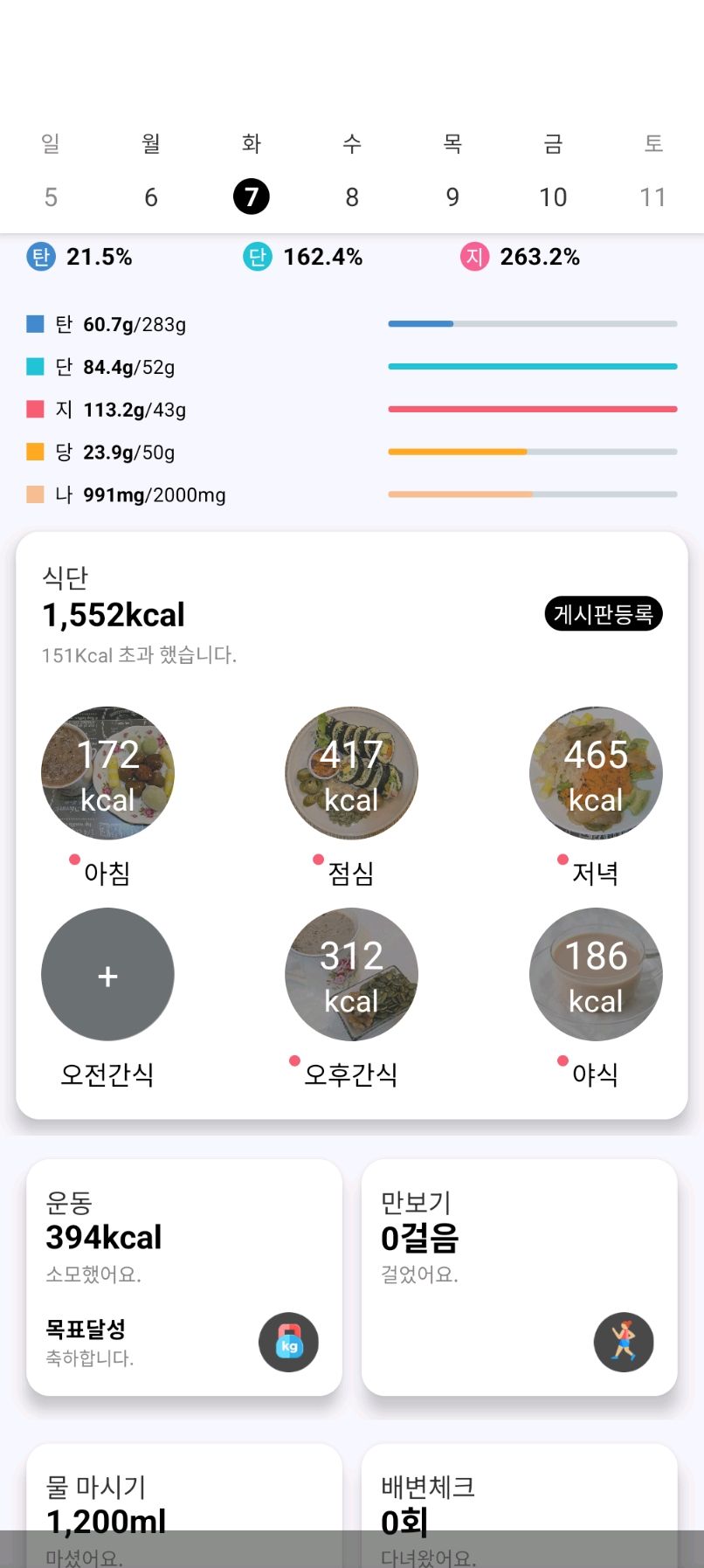The width and height of the screenshot is (704, 1568).
Task: Open the 아침 172 kcal meal
Action: click(x=107, y=773)
